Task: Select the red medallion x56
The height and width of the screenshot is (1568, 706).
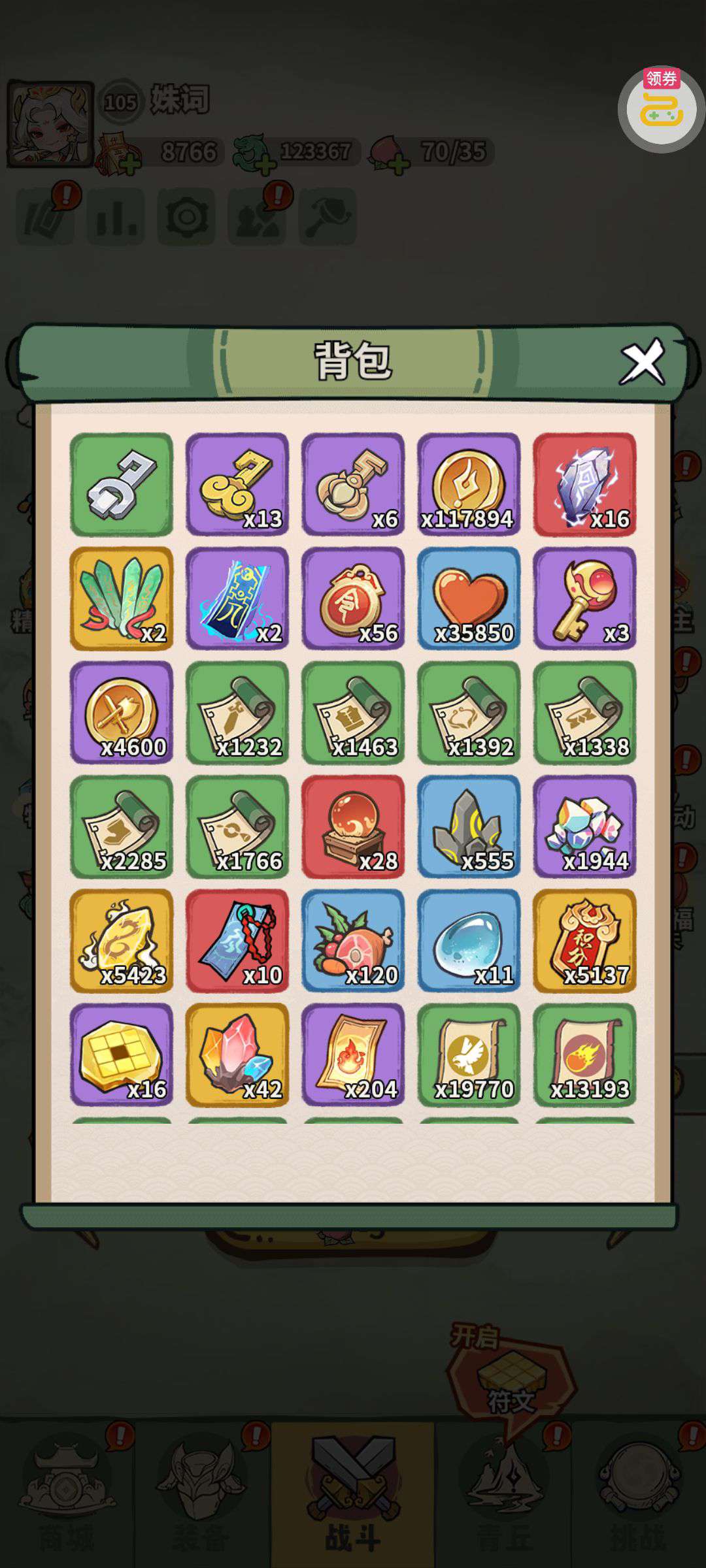Action: point(353,598)
